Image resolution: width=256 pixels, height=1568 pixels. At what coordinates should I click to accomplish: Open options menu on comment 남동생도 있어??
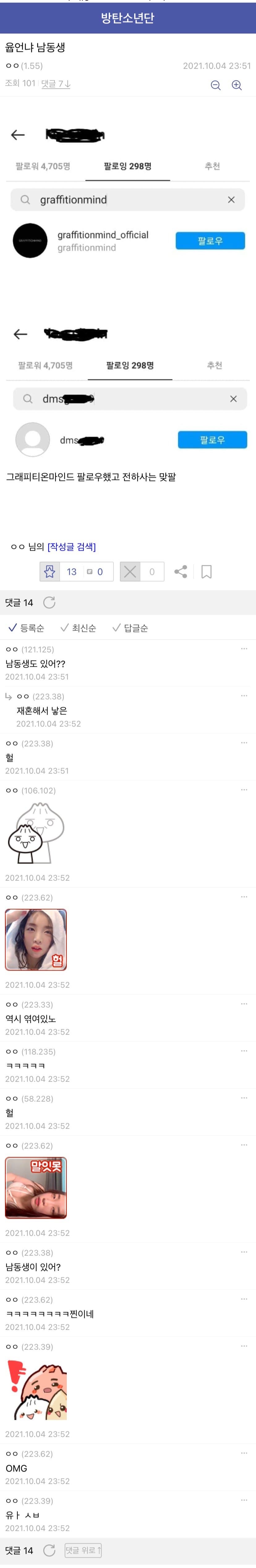(x=244, y=649)
